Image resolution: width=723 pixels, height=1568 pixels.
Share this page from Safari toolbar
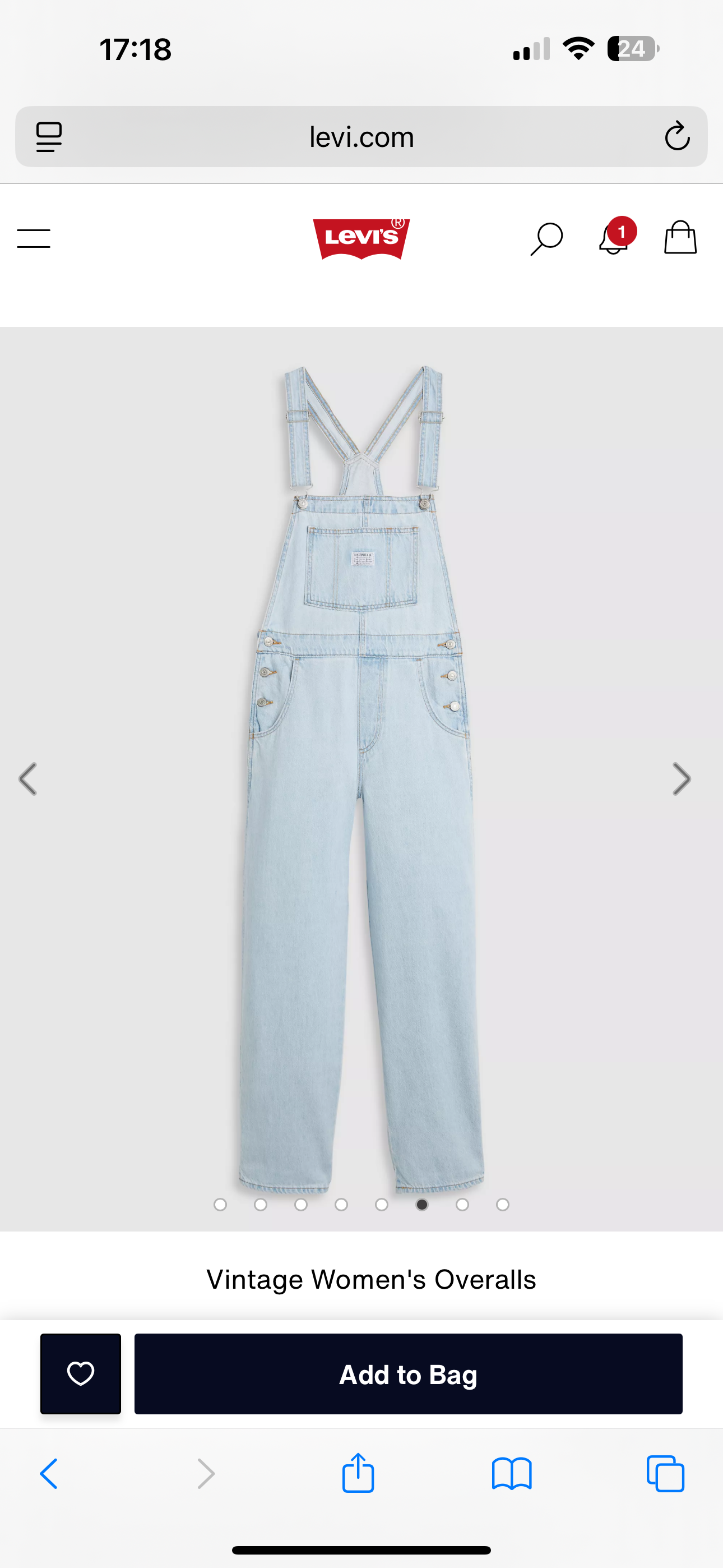coord(358,1474)
